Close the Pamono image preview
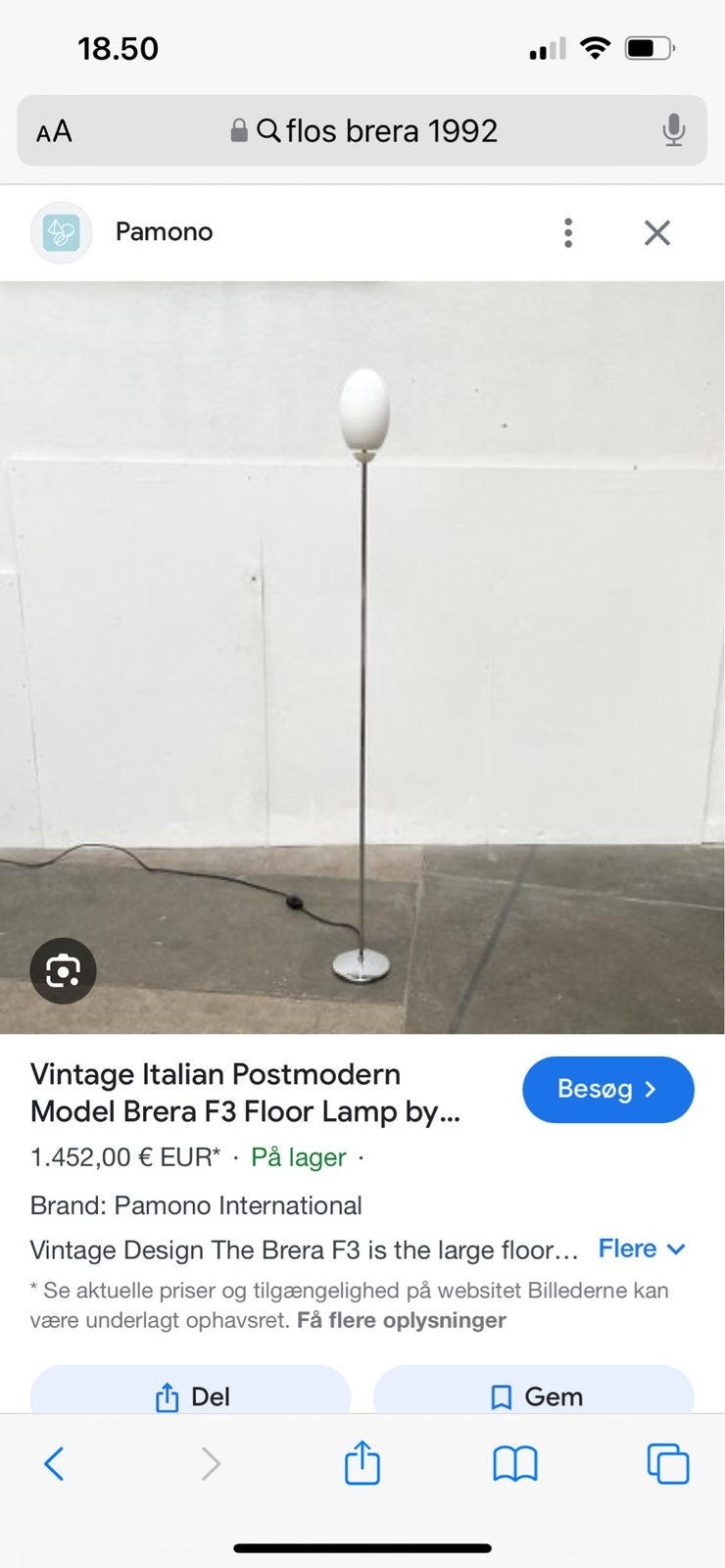The height and width of the screenshot is (1568, 725). click(x=656, y=232)
